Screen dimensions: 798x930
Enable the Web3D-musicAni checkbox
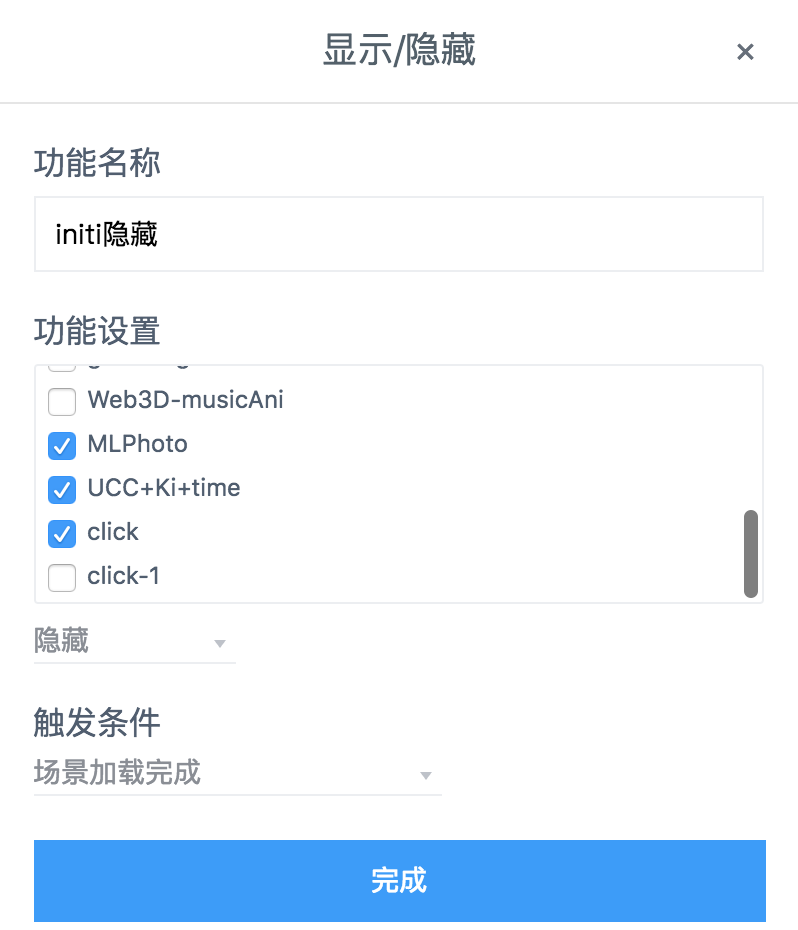tap(62, 402)
